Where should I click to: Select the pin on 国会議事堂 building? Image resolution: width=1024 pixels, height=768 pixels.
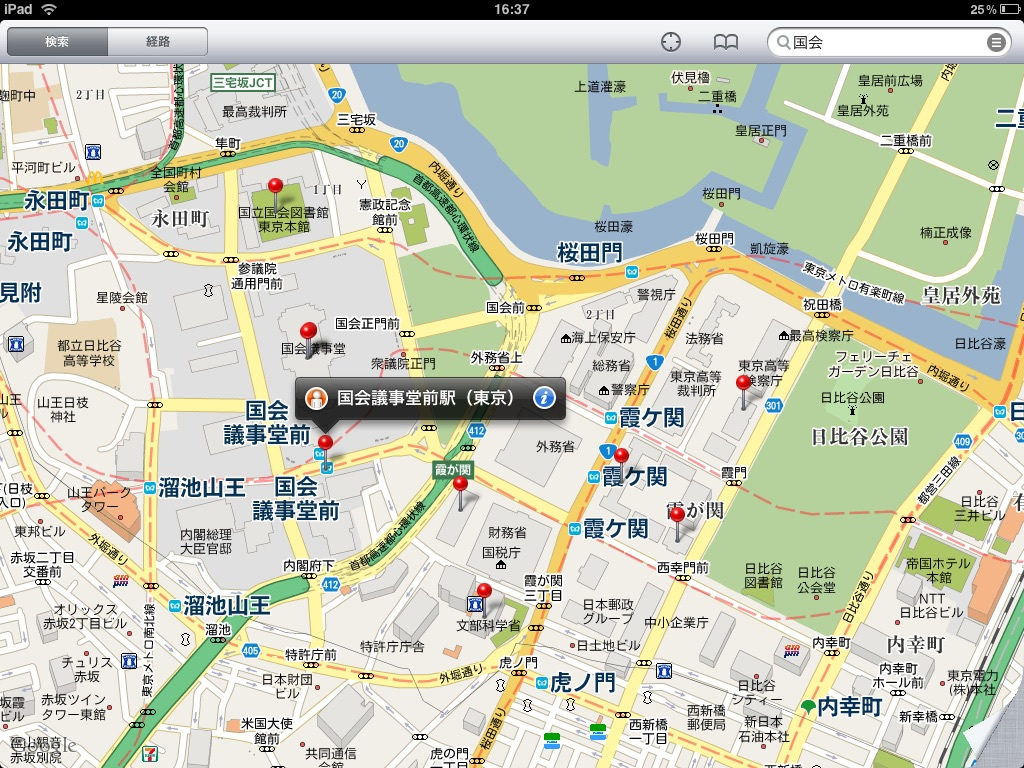(x=308, y=330)
